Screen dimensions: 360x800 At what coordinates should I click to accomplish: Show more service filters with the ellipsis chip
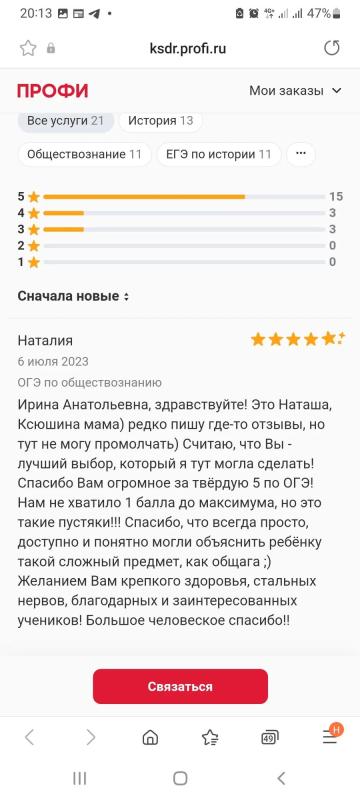click(x=301, y=154)
